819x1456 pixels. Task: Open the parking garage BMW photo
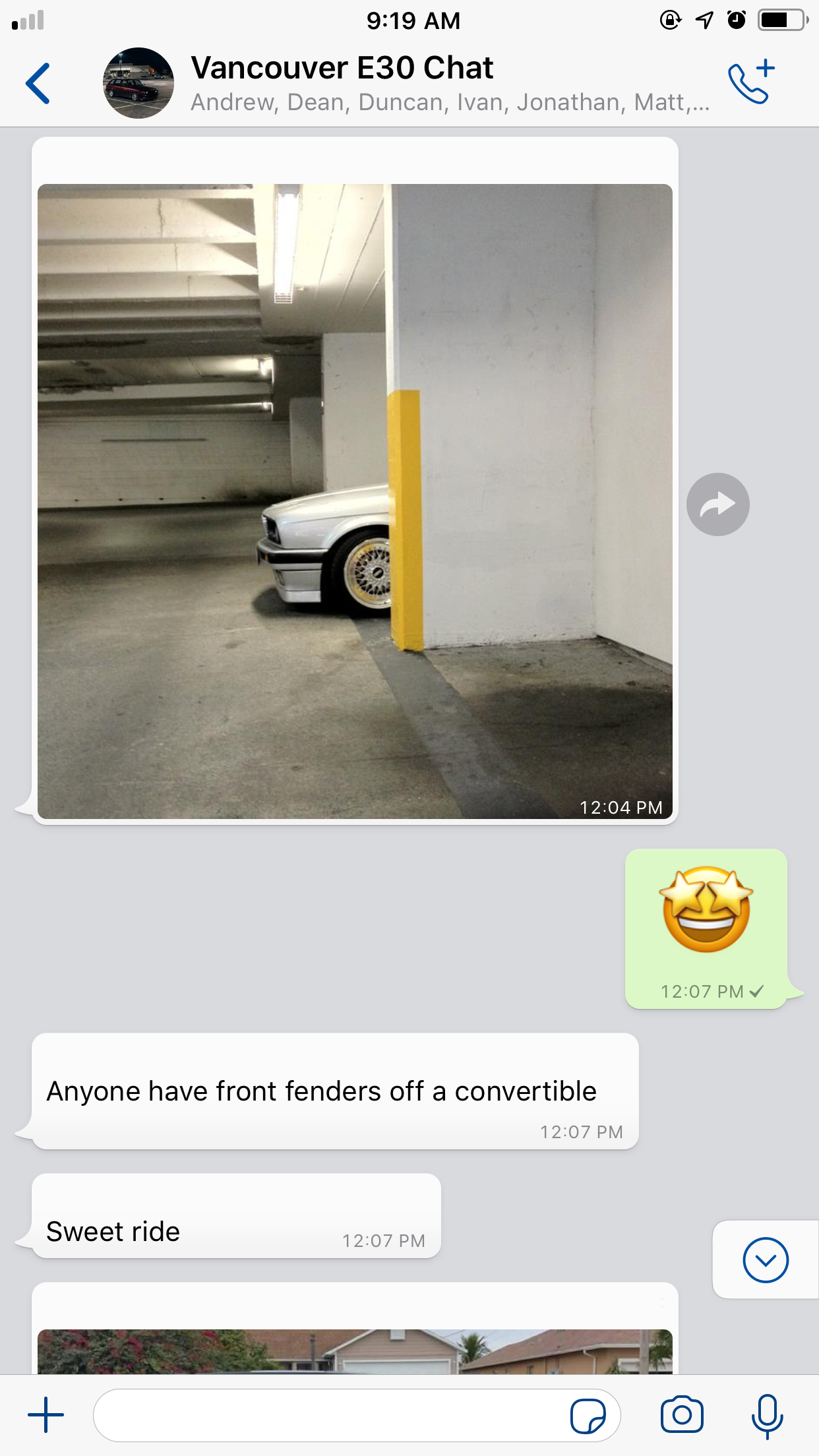click(355, 501)
